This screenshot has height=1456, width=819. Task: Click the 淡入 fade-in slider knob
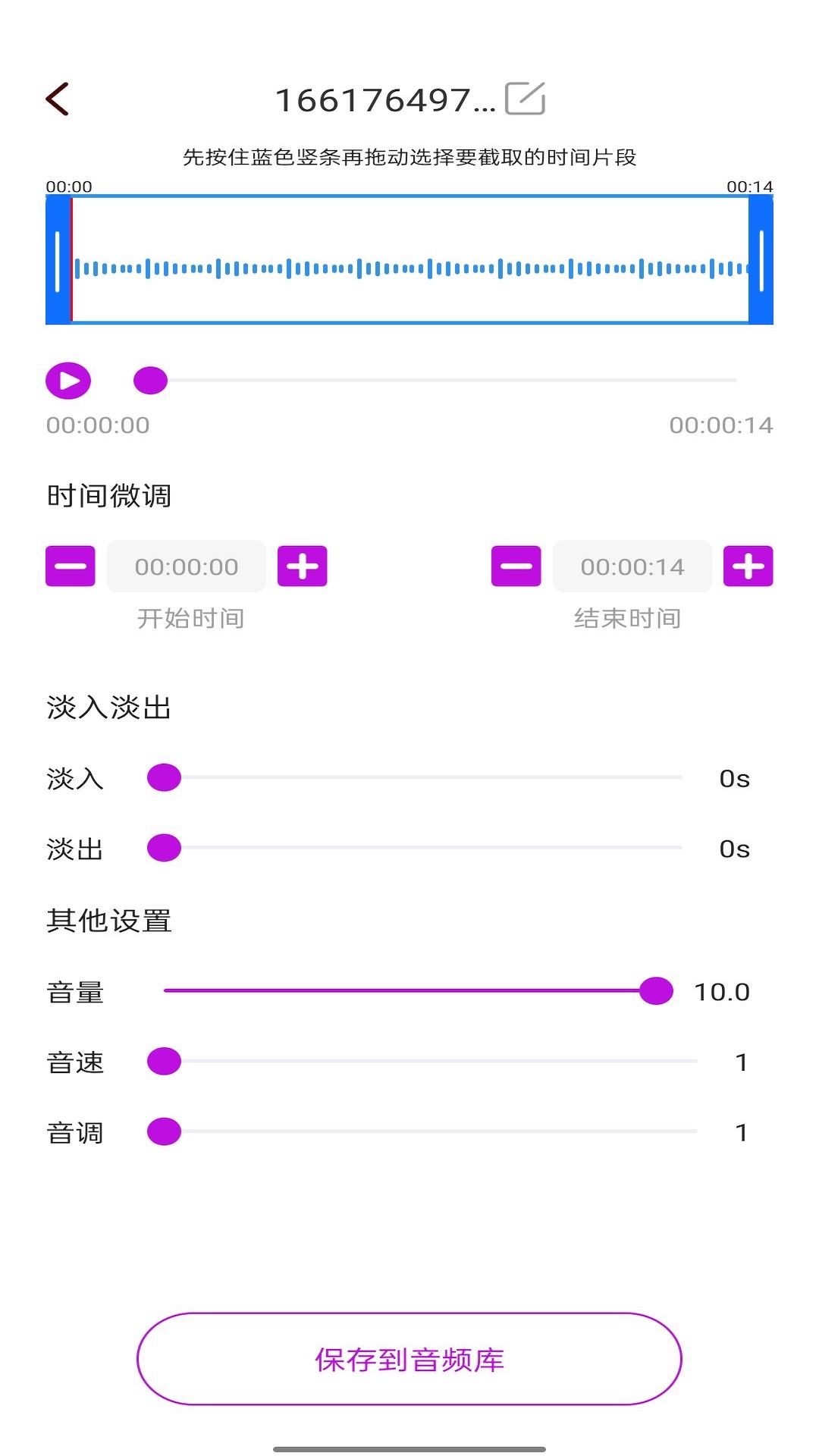(x=164, y=777)
